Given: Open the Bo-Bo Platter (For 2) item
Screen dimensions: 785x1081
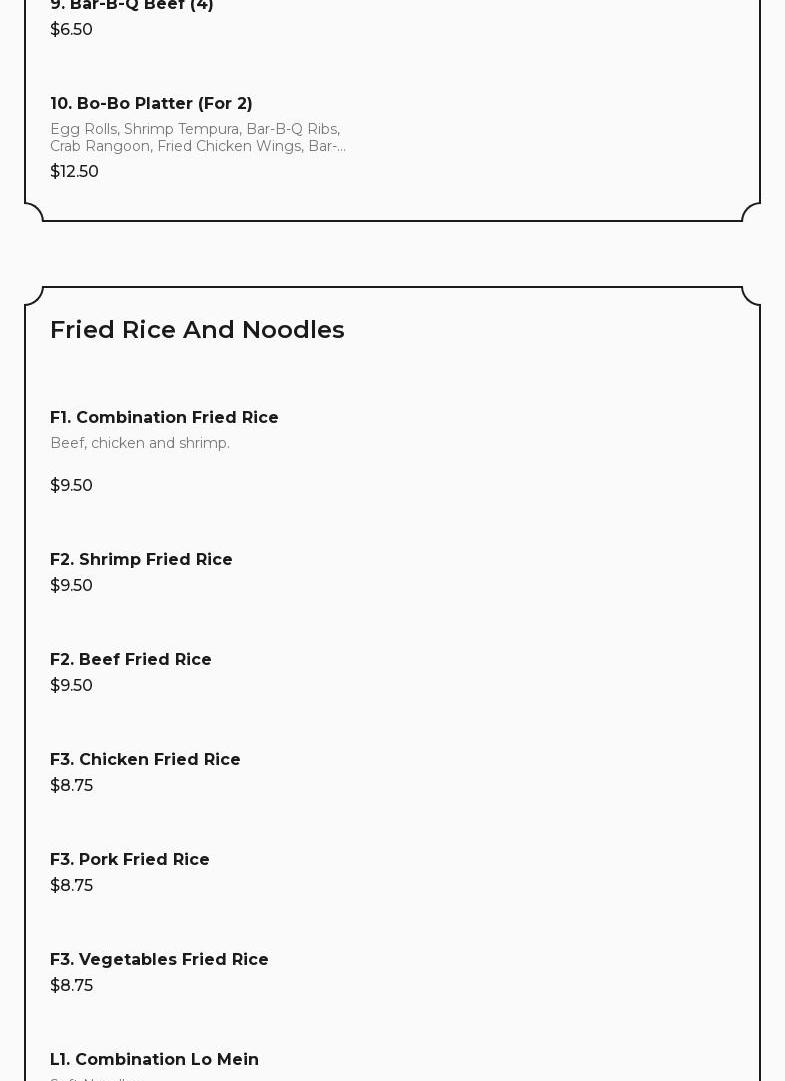Looking at the screenshot, I should click(151, 104).
